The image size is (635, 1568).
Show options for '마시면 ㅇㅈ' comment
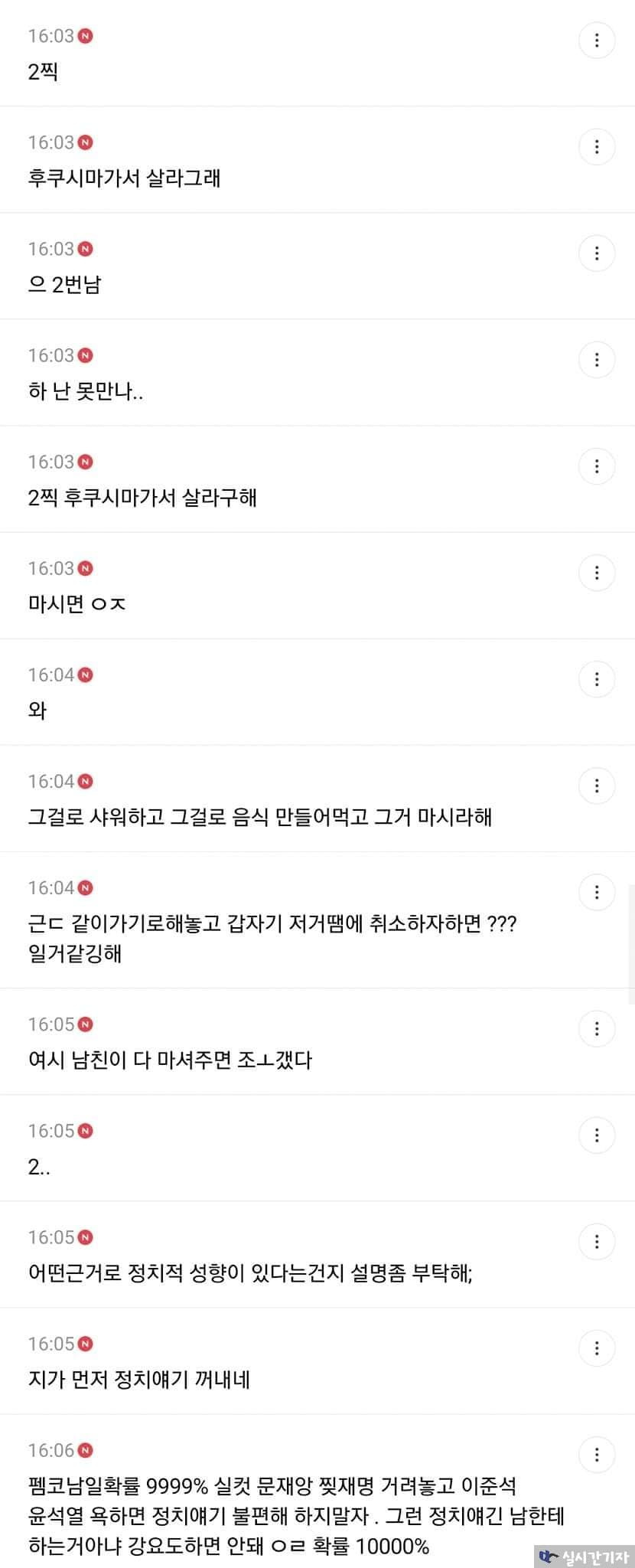click(597, 572)
